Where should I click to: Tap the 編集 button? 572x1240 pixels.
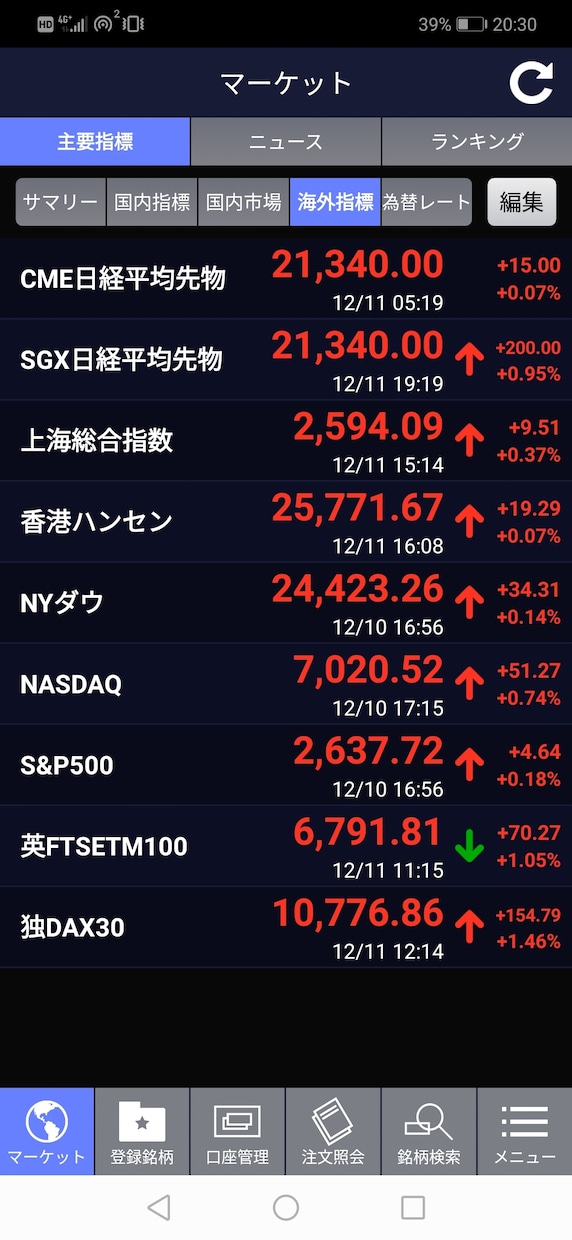point(521,202)
